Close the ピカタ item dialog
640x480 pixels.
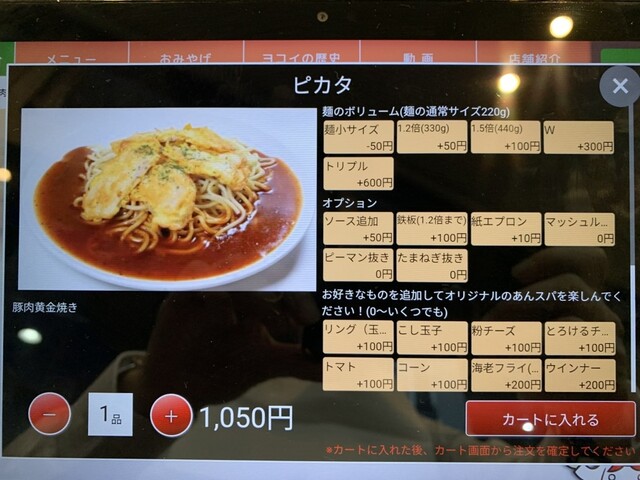pyautogui.click(x=619, y=87)
